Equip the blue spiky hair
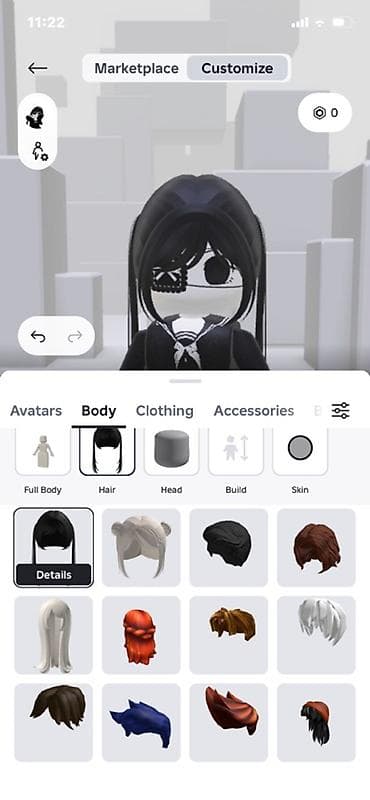 (x=141, y=722)
